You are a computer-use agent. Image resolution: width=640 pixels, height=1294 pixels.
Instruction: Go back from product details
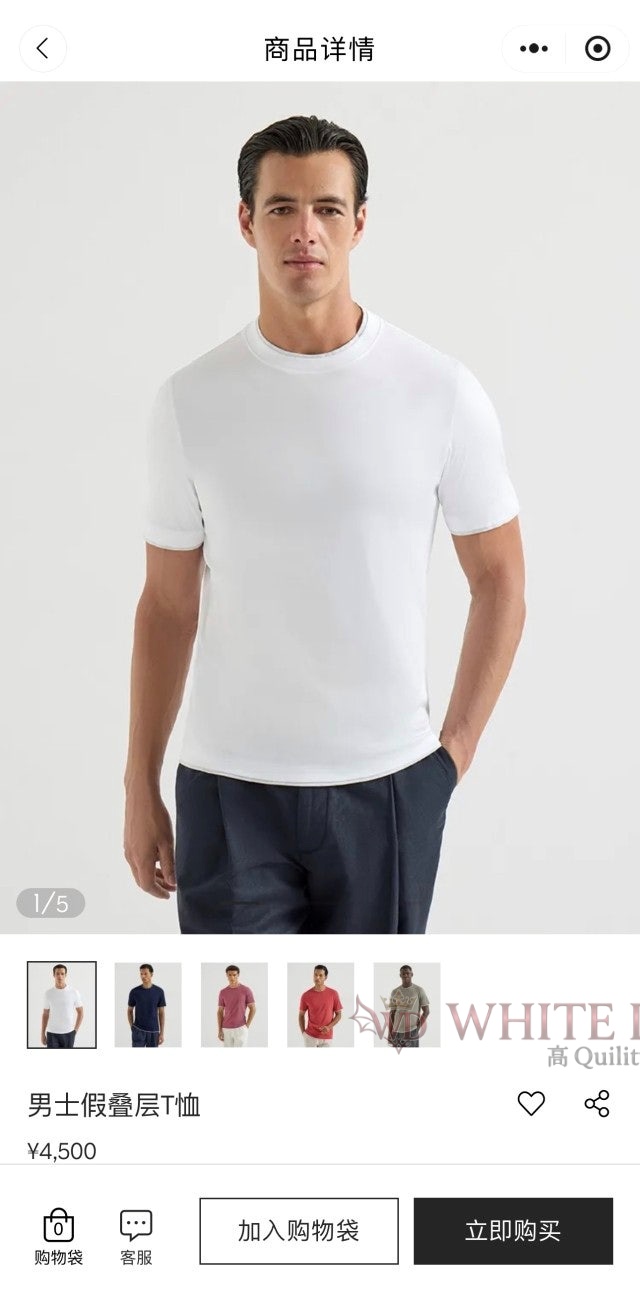42,48
